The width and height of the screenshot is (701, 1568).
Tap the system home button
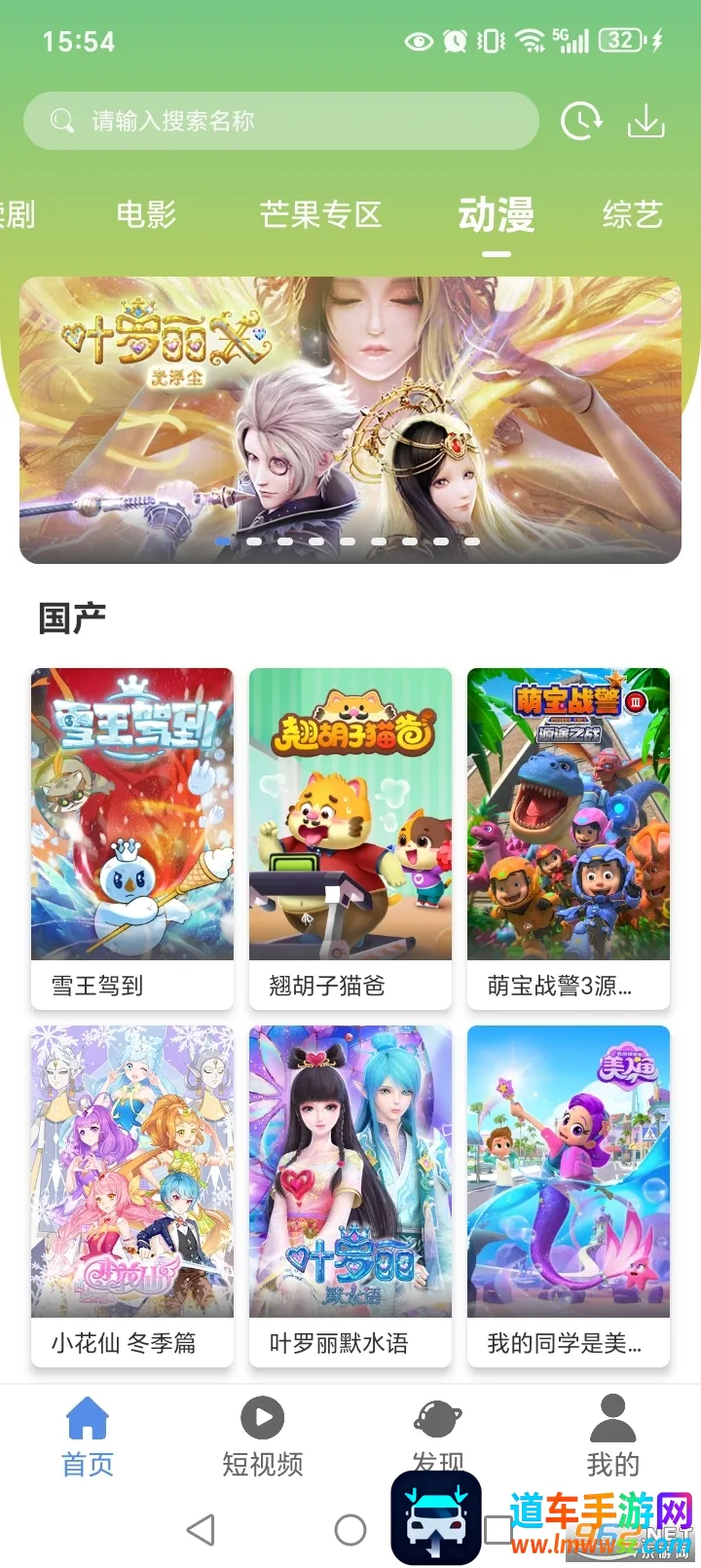pos(350,1529)
